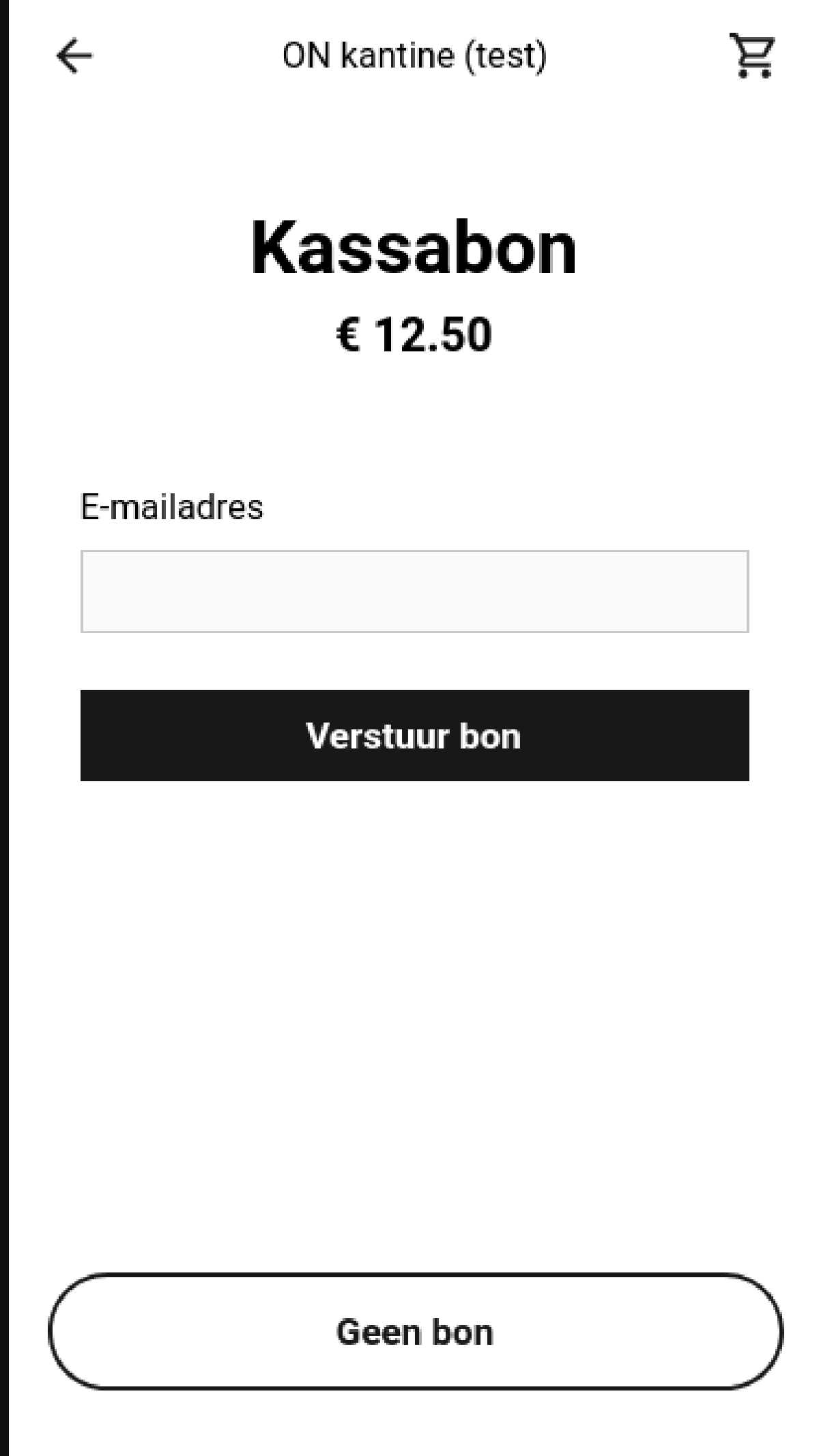Go back using the arrow icon
The width and height of the screenshot is (819, 1456).
pos(74,56)
